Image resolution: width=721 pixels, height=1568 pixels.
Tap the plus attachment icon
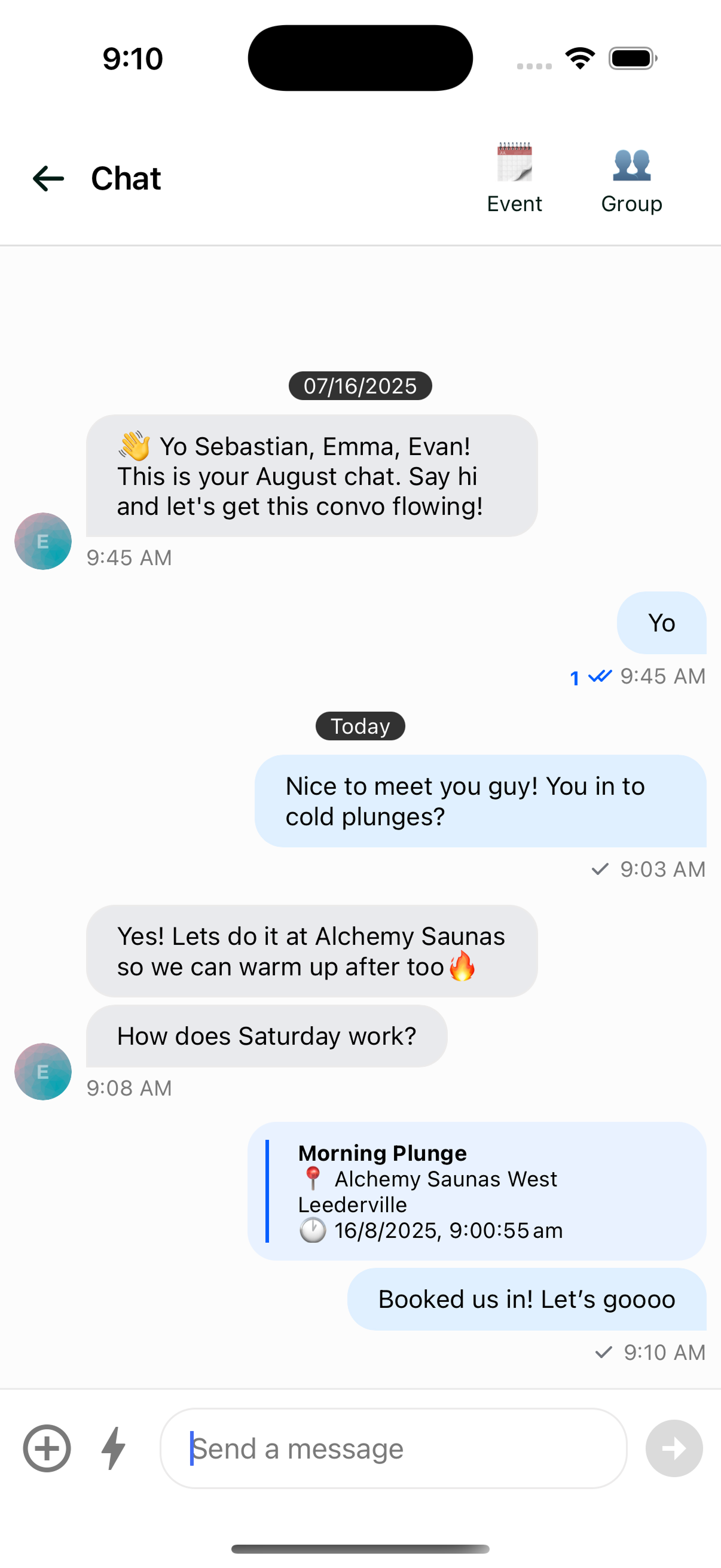47,1448
